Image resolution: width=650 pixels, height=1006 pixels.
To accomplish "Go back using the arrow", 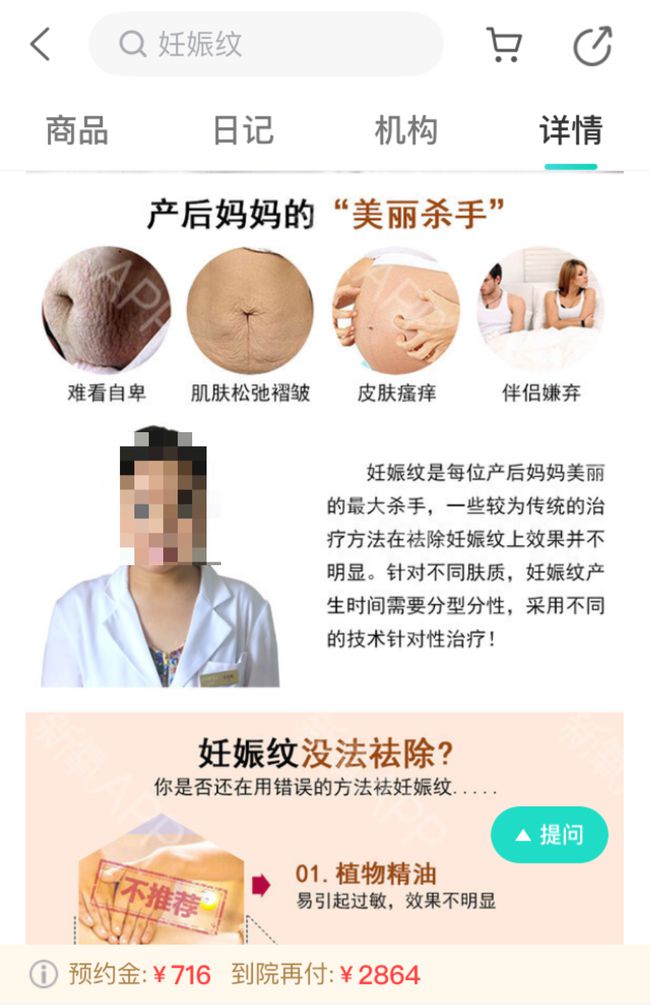I will click(40, 44).
